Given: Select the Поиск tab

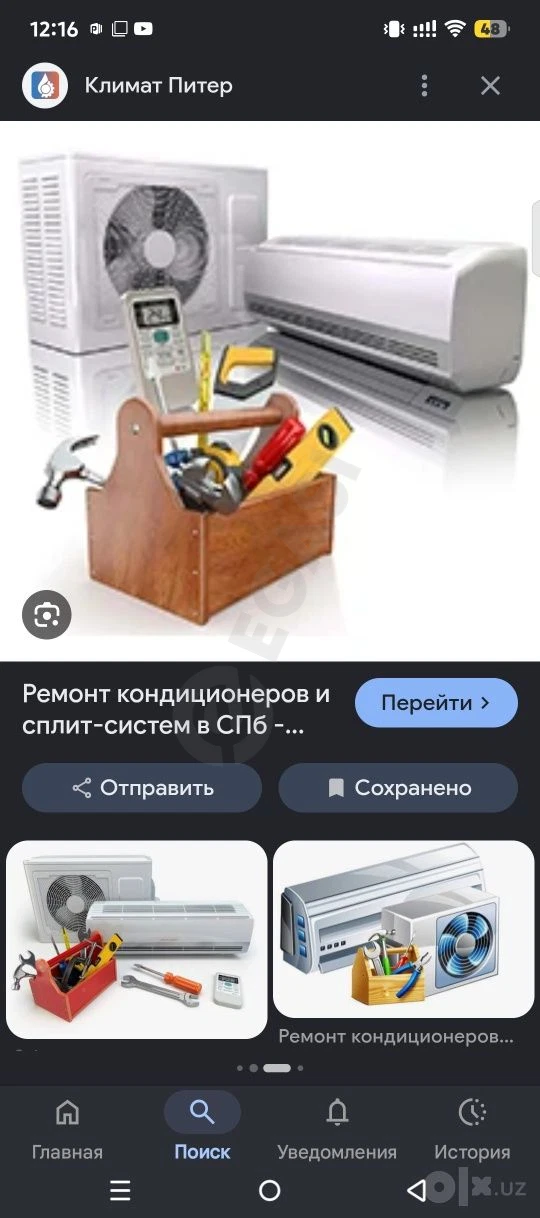Looking at the screenshot, I should click(x=202, y=1126).
